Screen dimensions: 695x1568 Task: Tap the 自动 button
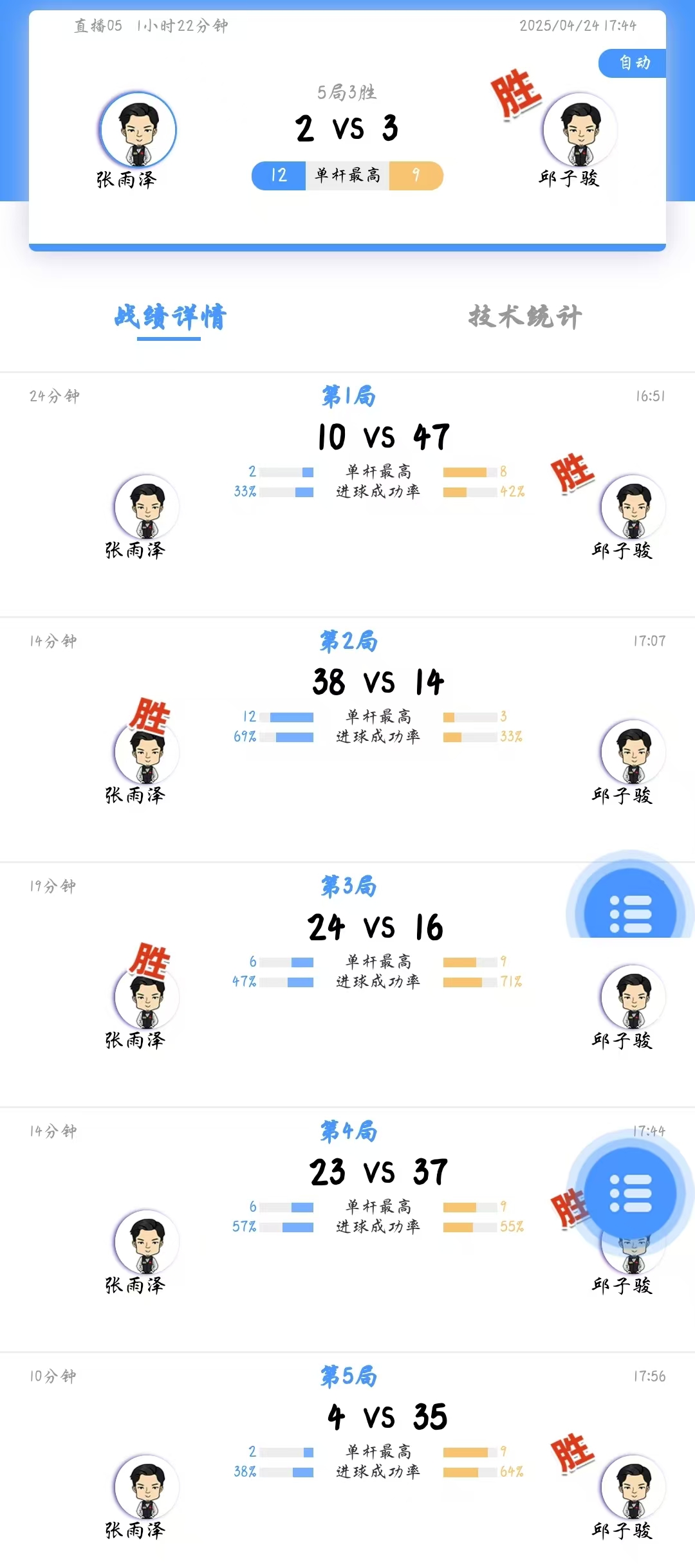click(634, 63)
